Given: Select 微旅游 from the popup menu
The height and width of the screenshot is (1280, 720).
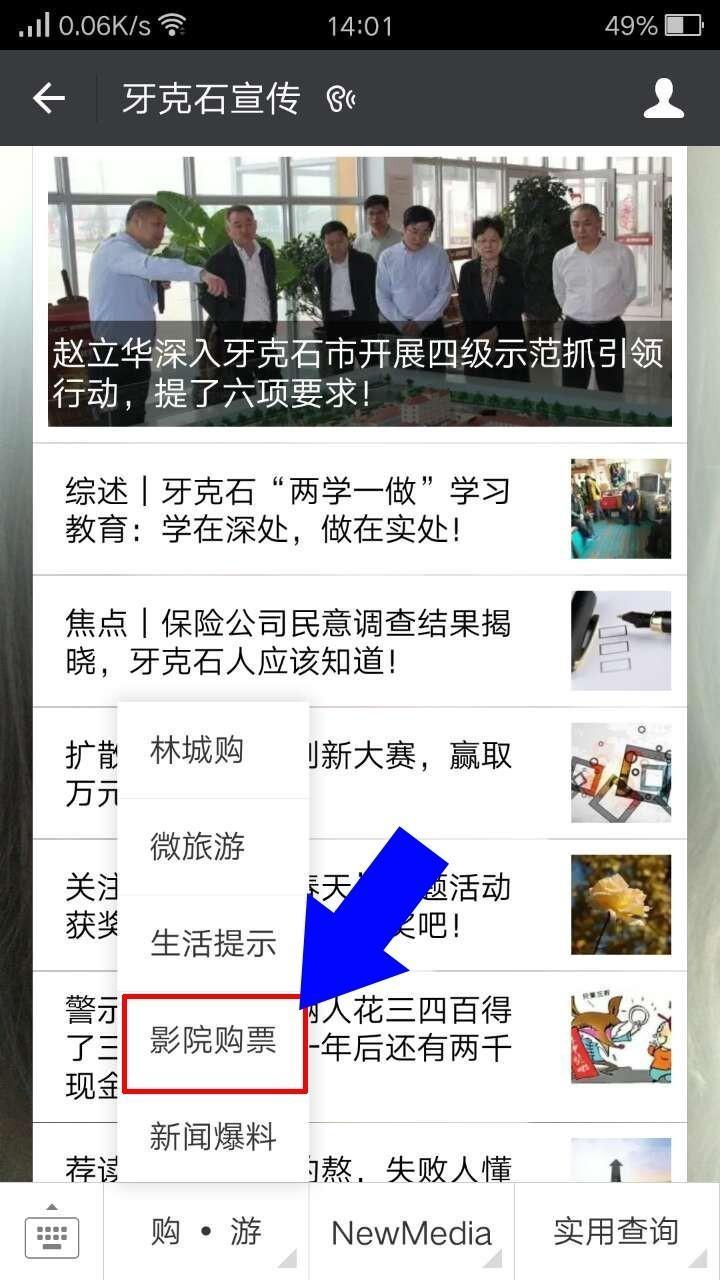Looking at the screenshot, I should click(x=197, y=846).
